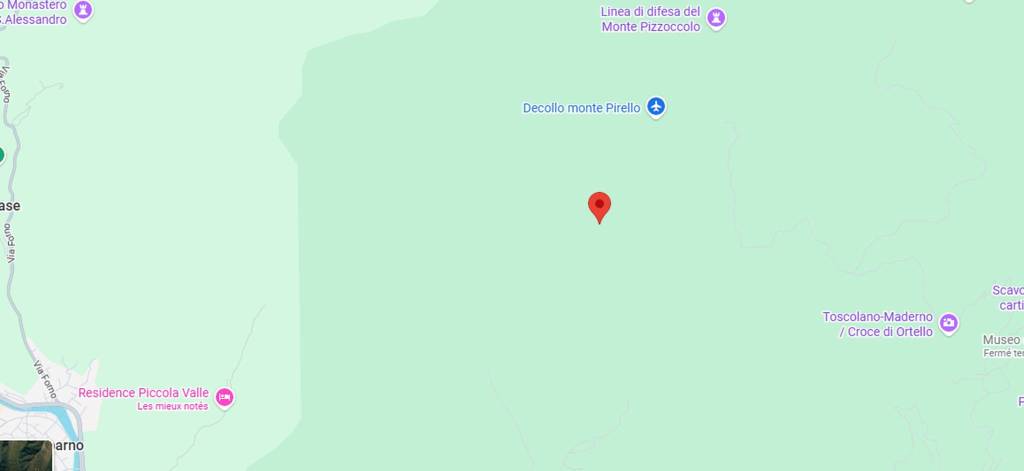Open the satellite layer thumbnail
The width and height of the screenshot is (1024, 471).
tap(25, 456)
